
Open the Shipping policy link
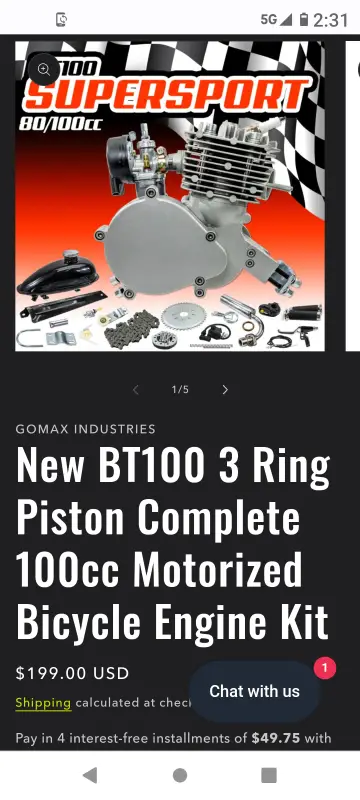point(43,703)
